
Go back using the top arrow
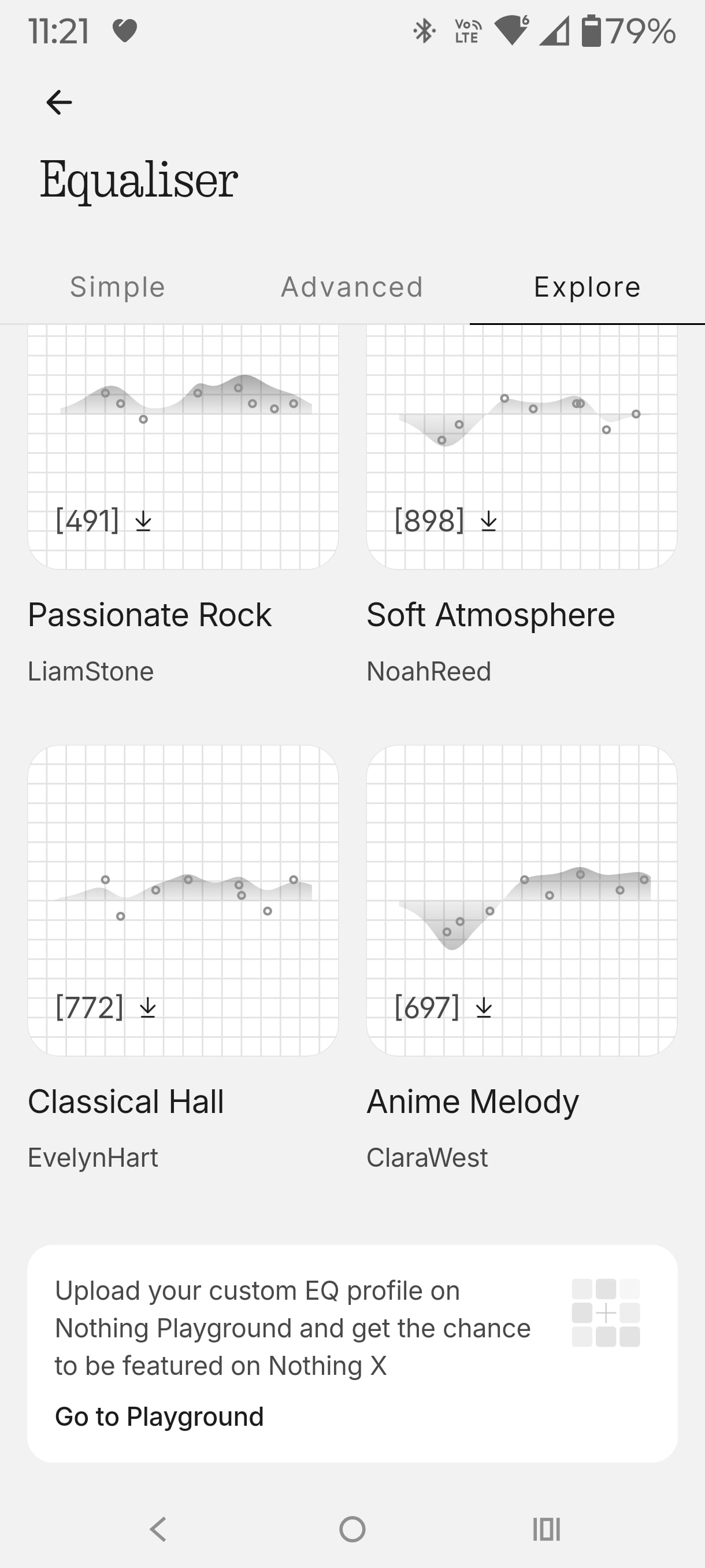pos(59,102)
